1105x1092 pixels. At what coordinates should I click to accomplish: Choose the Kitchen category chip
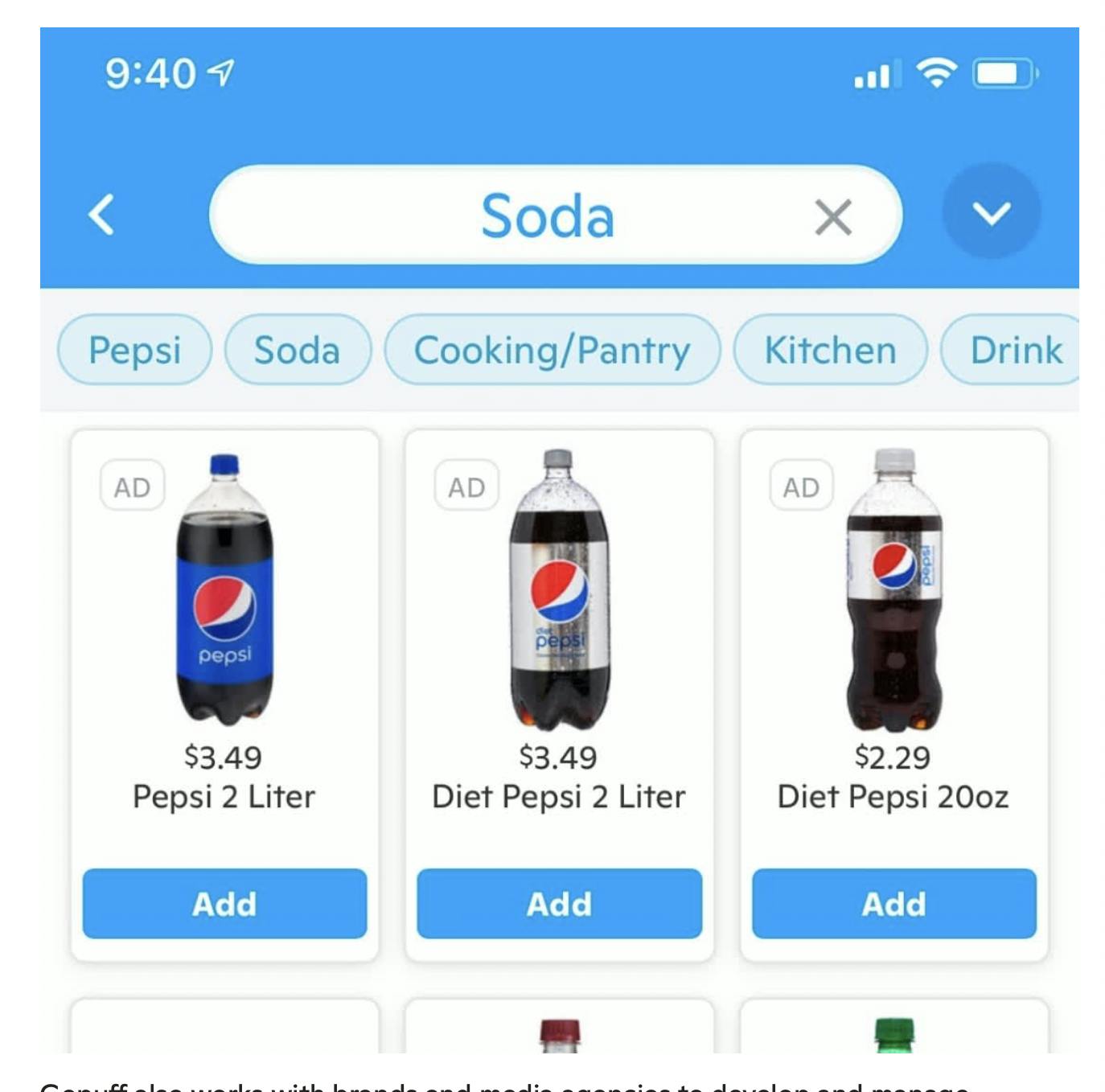tap(830, 351)
